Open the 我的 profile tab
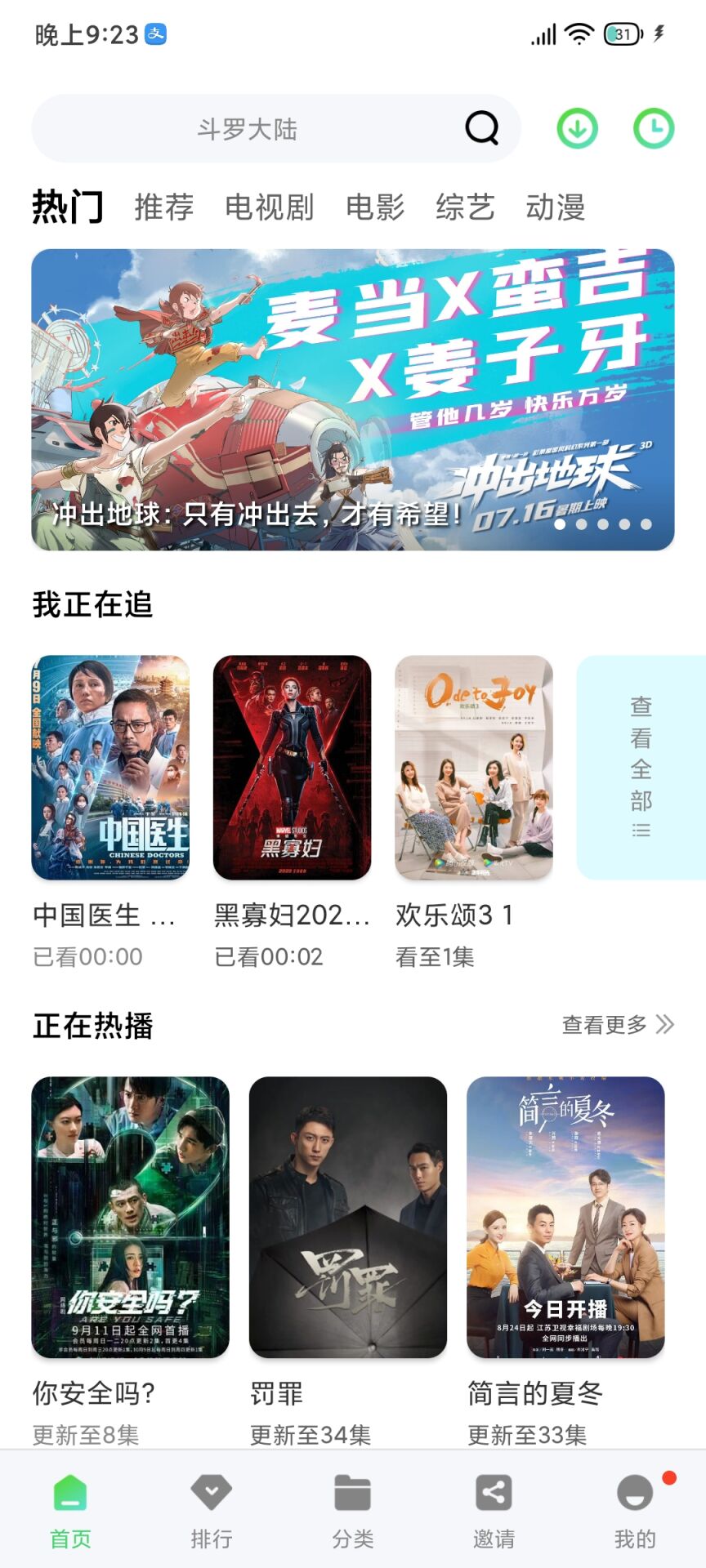This screenshot has height=1568, width=706. (635, 1511)
